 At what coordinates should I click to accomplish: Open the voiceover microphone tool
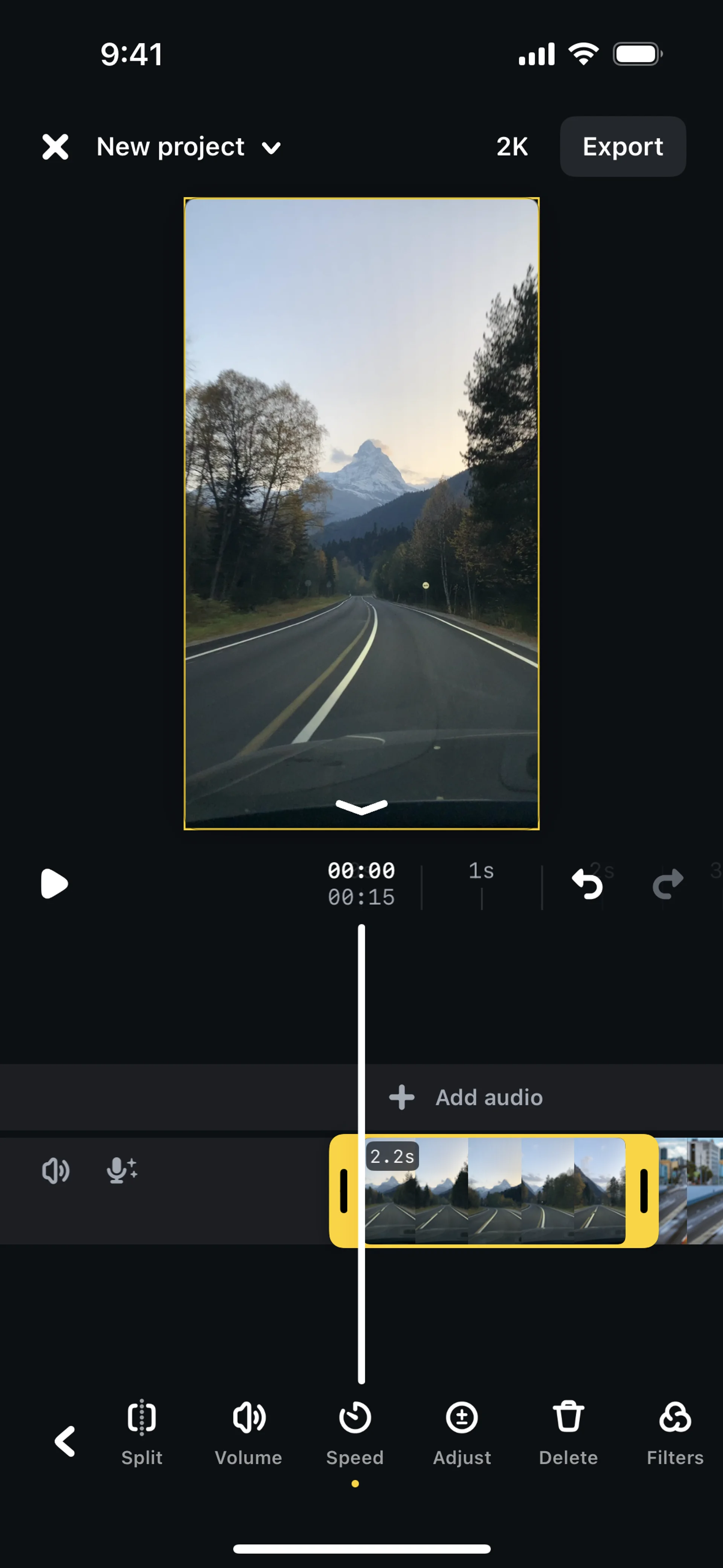122,1171
